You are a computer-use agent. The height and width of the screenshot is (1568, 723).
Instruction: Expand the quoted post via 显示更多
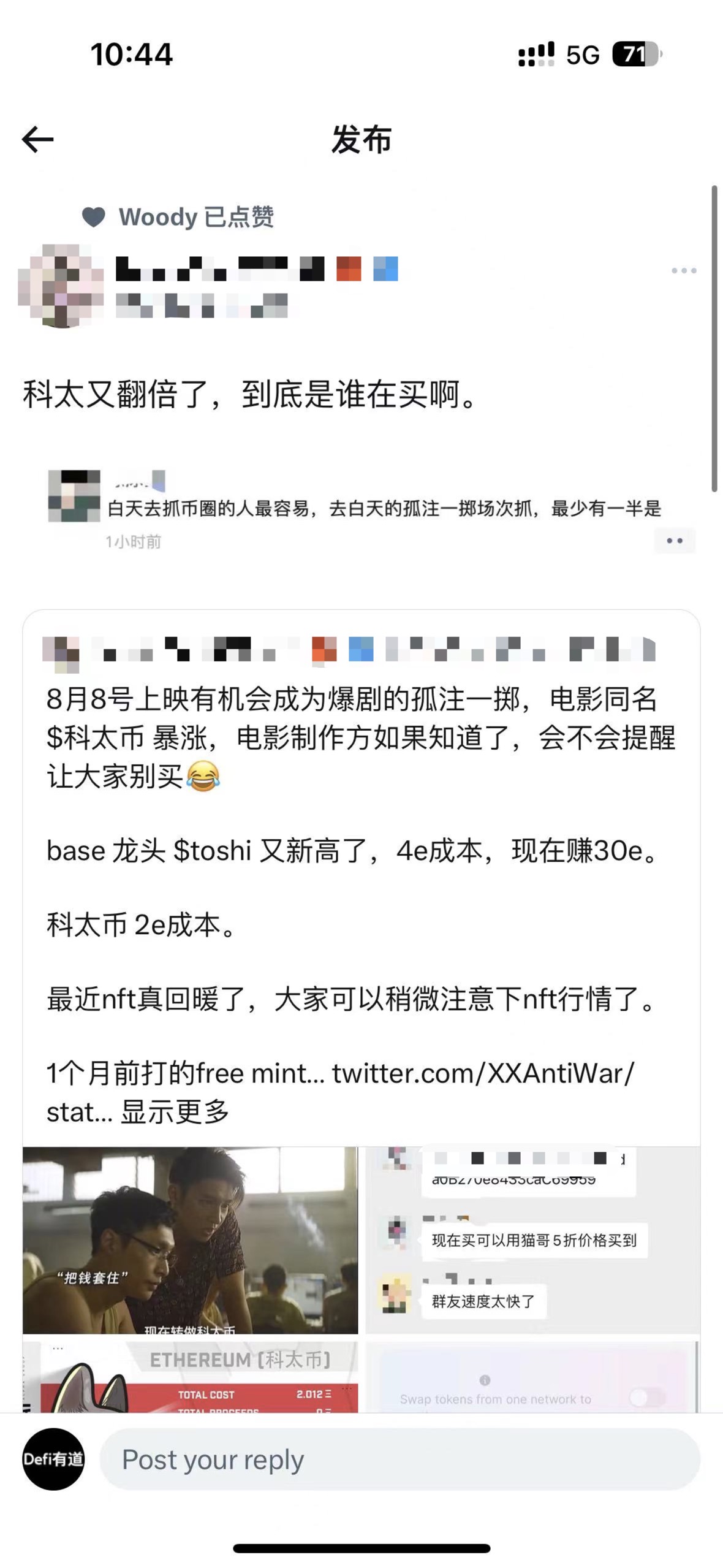175,1112
